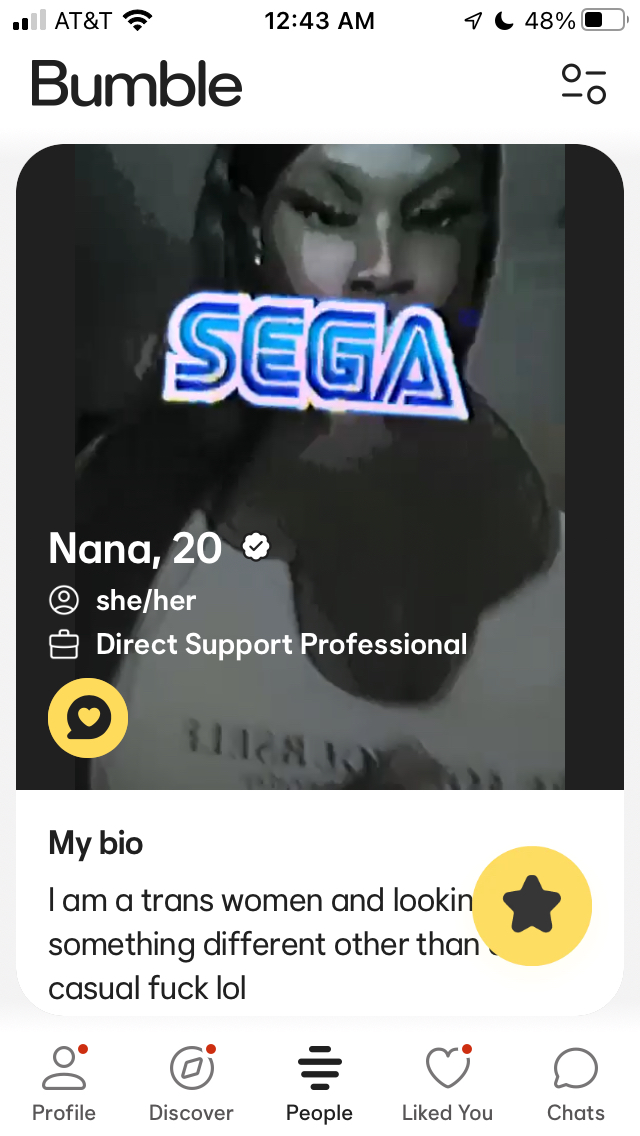The width and height of the screenshot is (640, 1136).
Task: Switch to the Profile tab
Action: pyautogui.click(x=64, y=1084)
